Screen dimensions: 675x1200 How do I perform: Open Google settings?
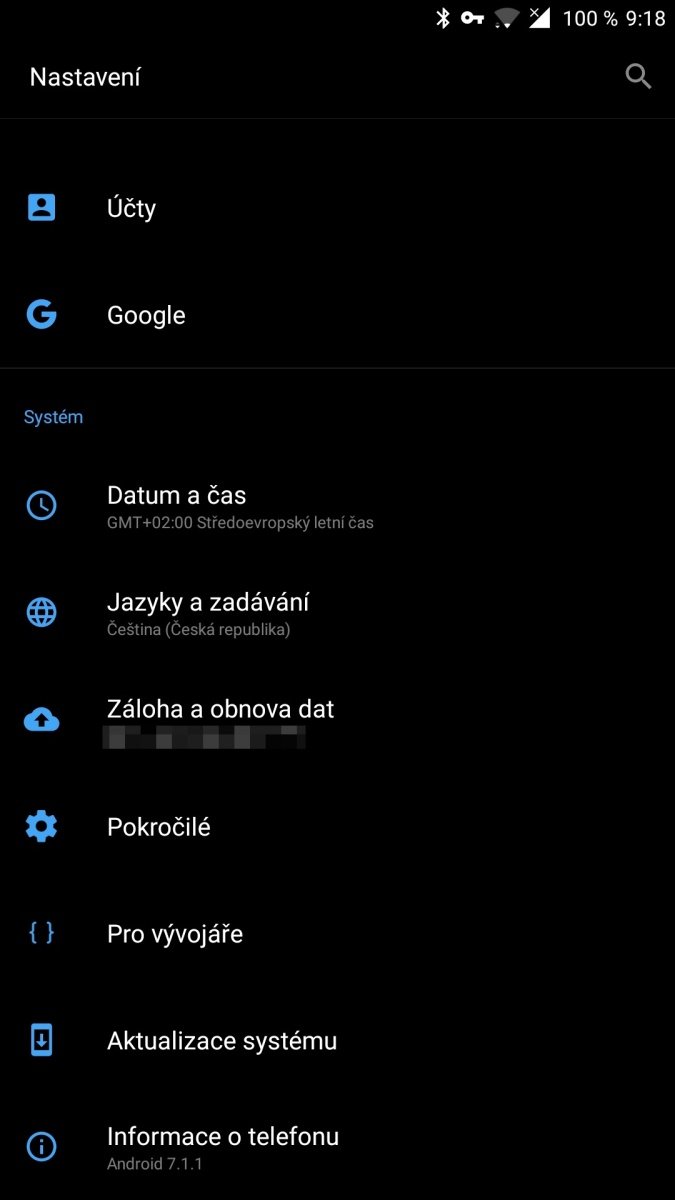pyautogui.click(x=146, y=315)
